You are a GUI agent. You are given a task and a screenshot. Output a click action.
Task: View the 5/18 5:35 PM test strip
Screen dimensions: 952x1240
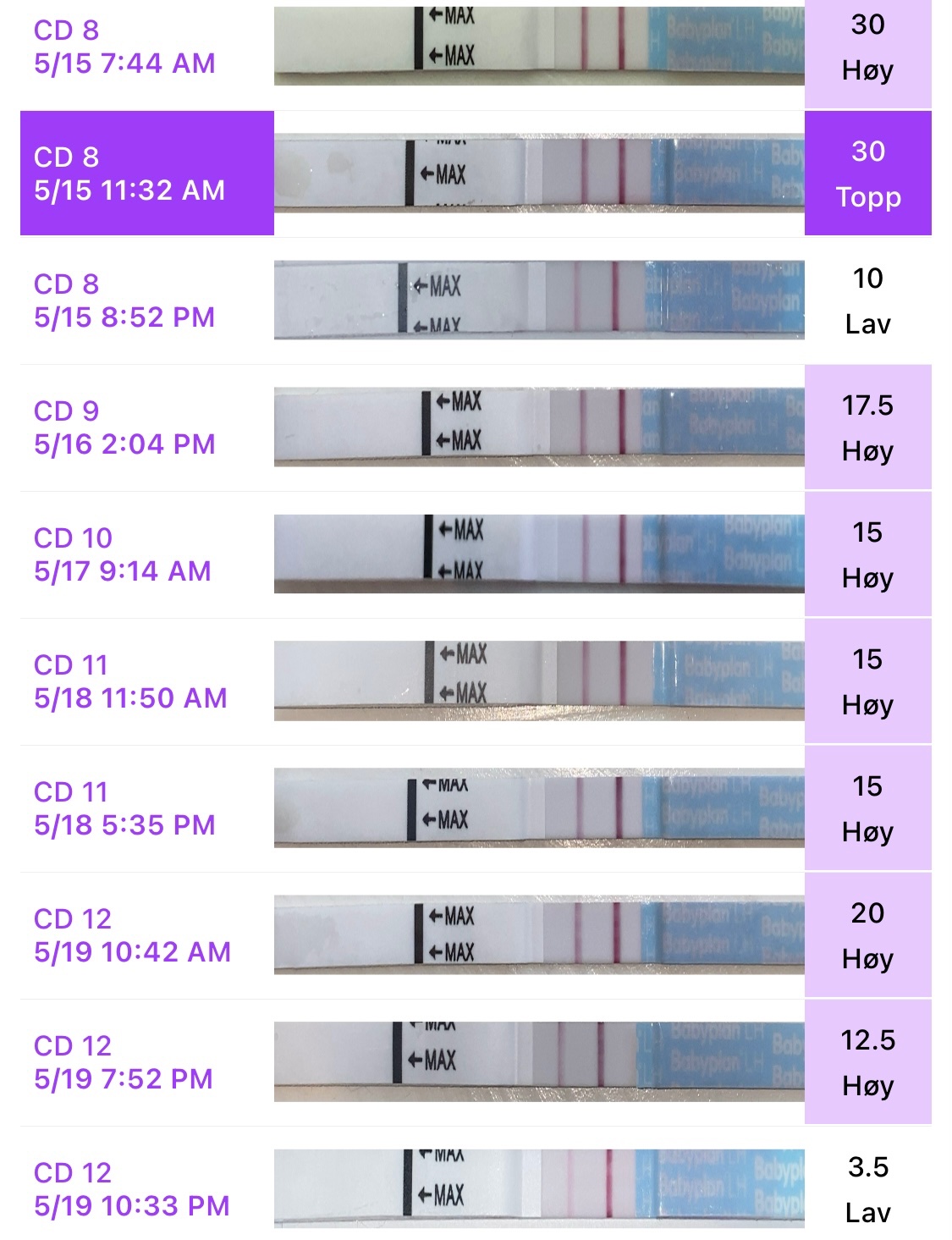point(539,808)
